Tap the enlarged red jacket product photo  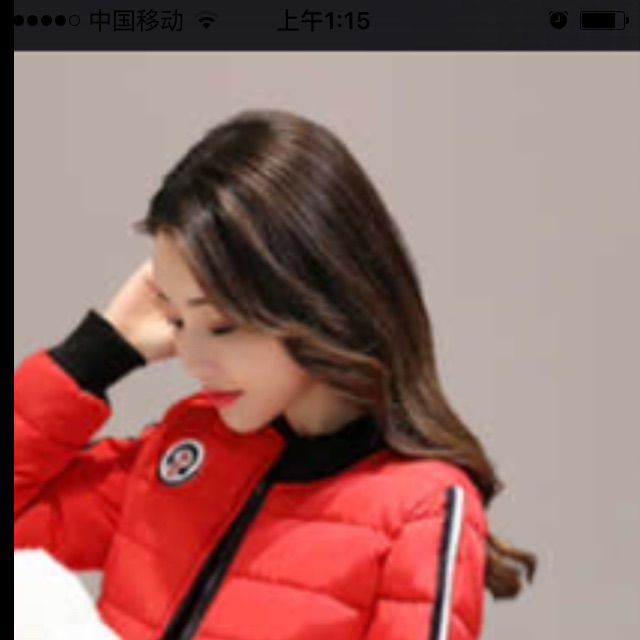[326, 345]
